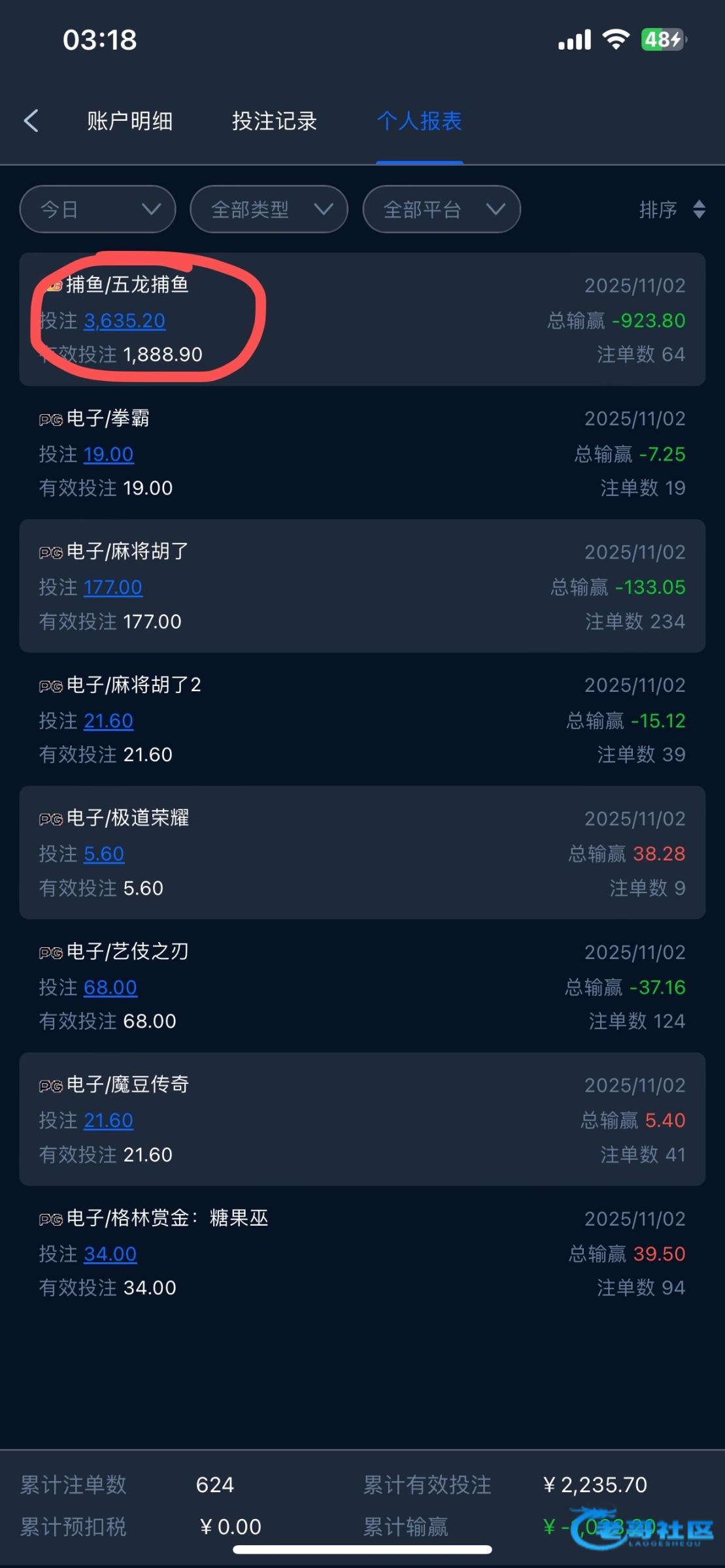The width and height of the screenshot is (725, 1568).
Task: View the 34.00 bet link for 格林赏金
Action: point(110,1254)
